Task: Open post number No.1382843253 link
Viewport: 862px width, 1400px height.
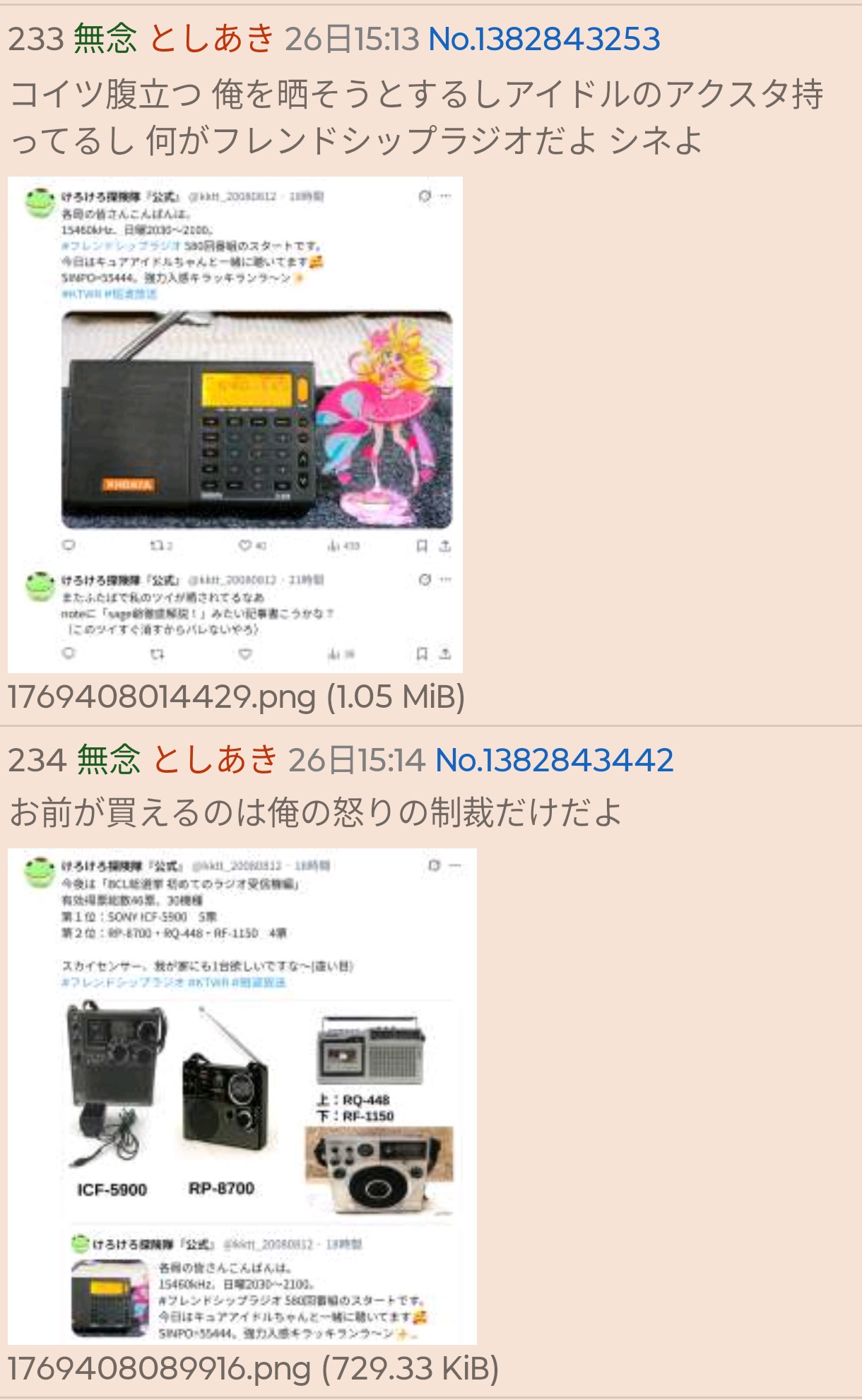Action: point(544,39)
